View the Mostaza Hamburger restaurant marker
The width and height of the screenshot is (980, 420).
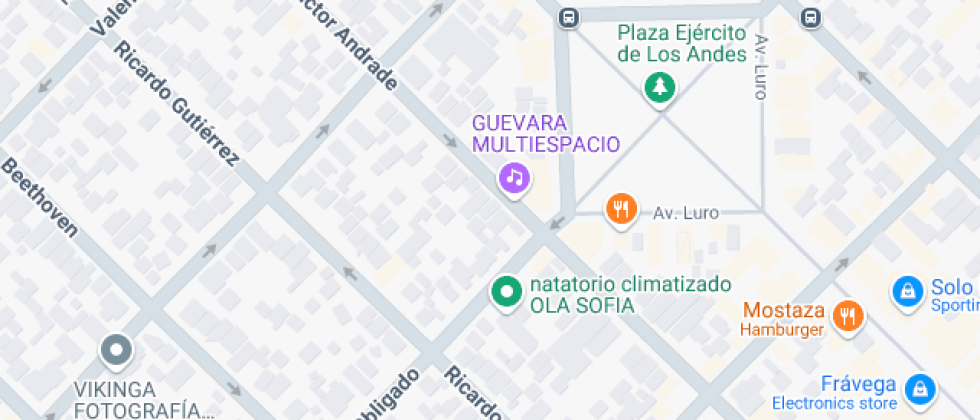click(x=848, y=316)
